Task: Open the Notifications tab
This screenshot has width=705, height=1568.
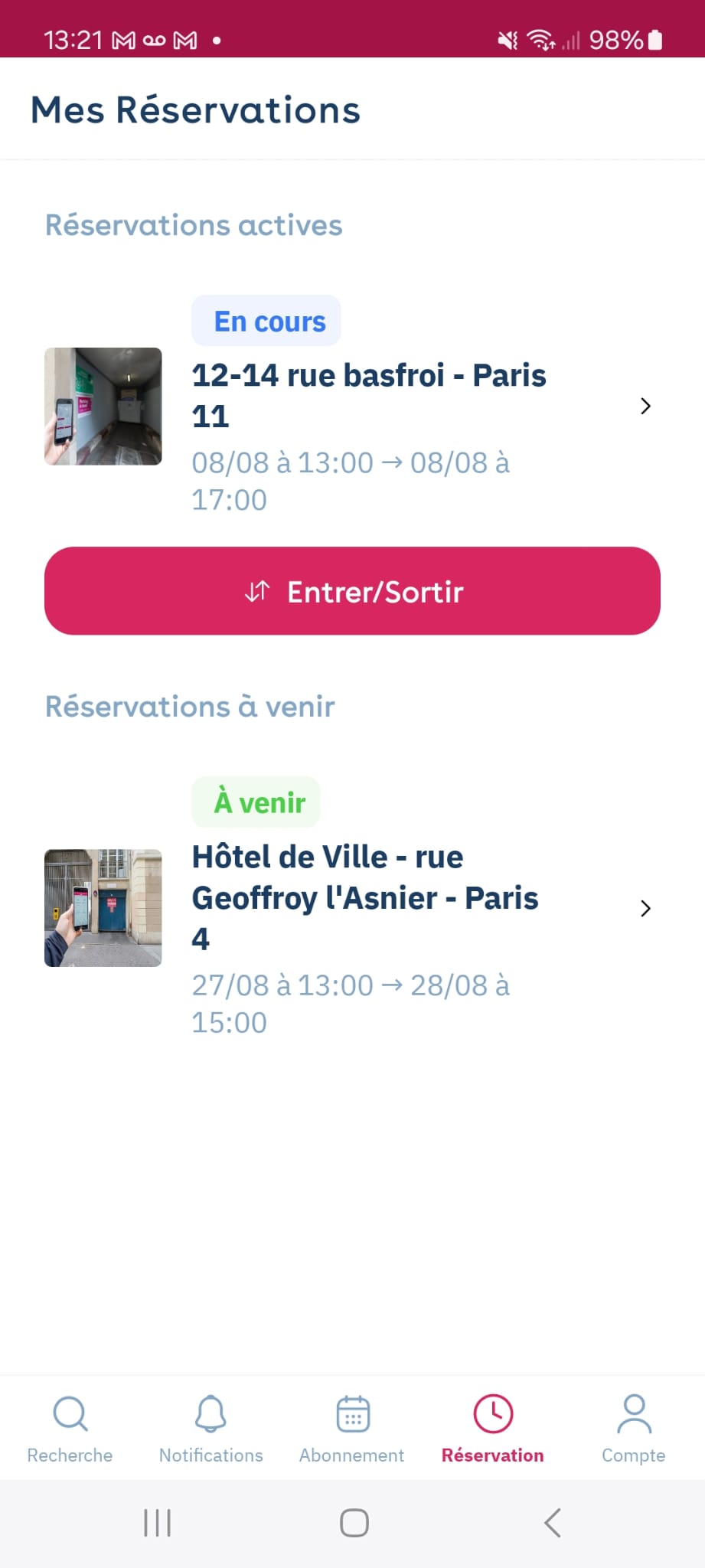Action: pyautogui.click(x=211, y=1429)
